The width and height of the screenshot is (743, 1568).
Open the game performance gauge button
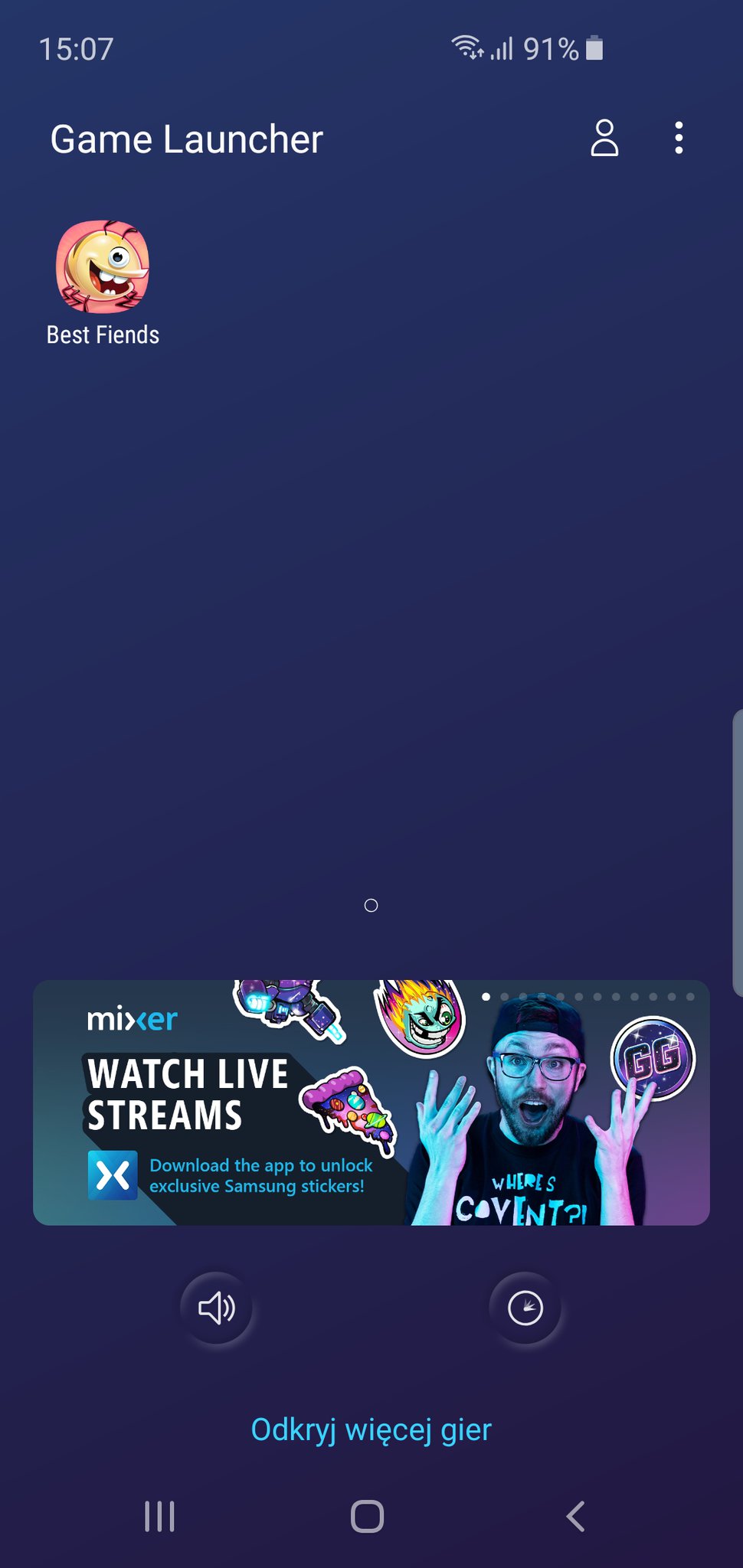click(x=525, y=1308)
